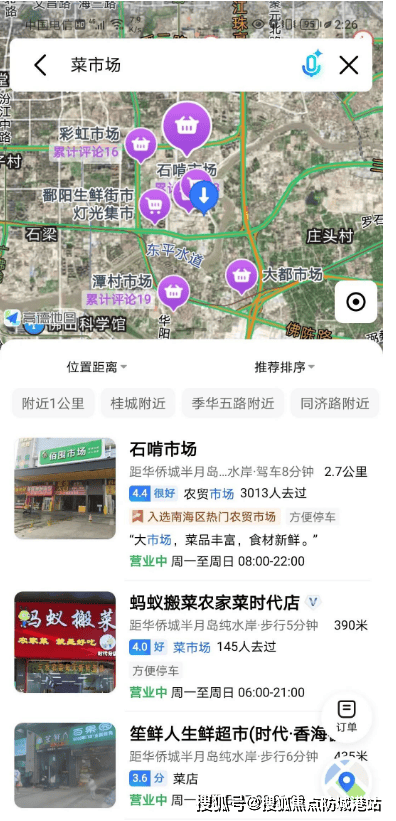The image size is (396, 821).
Task: Open the 订单 orders button
Action: pos(347,715)
